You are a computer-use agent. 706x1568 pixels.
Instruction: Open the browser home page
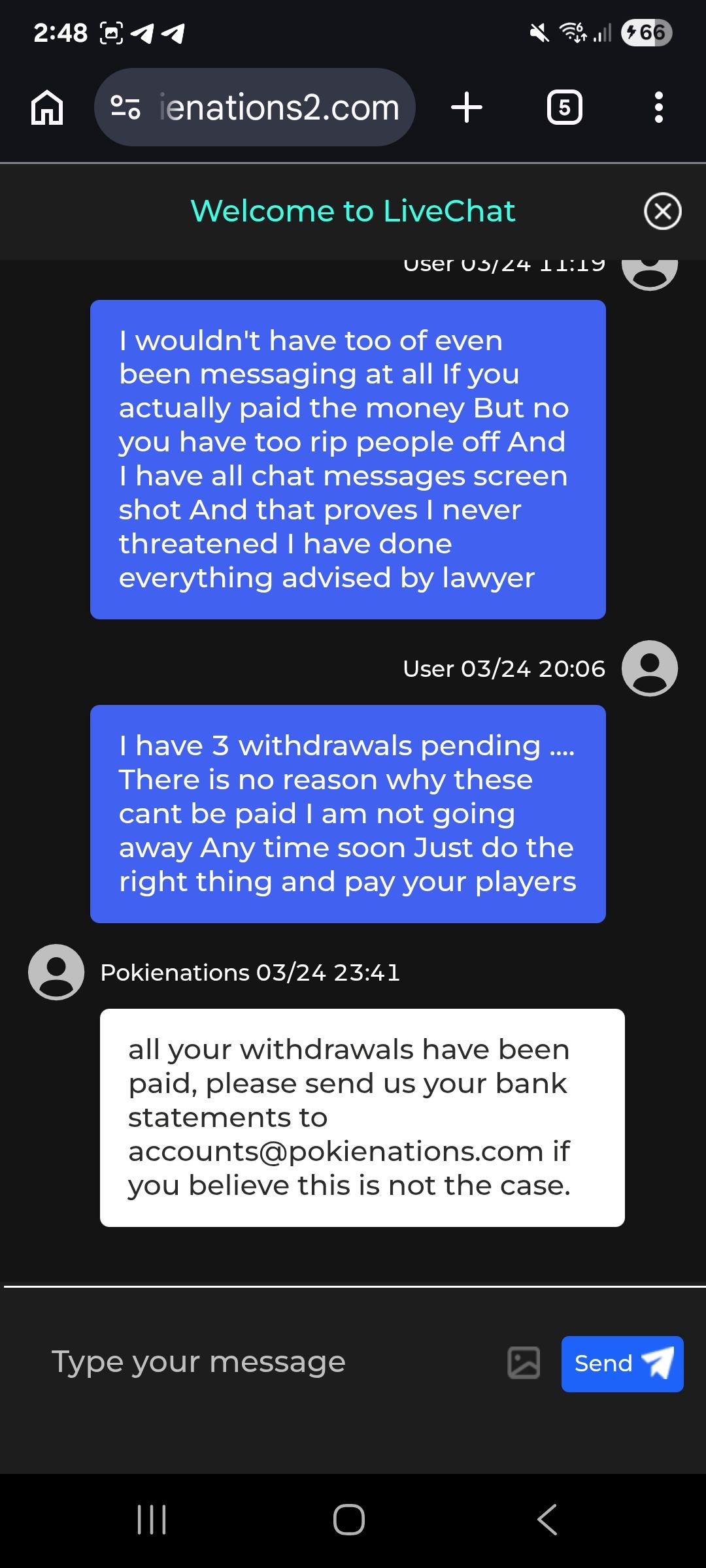[47, 108]
